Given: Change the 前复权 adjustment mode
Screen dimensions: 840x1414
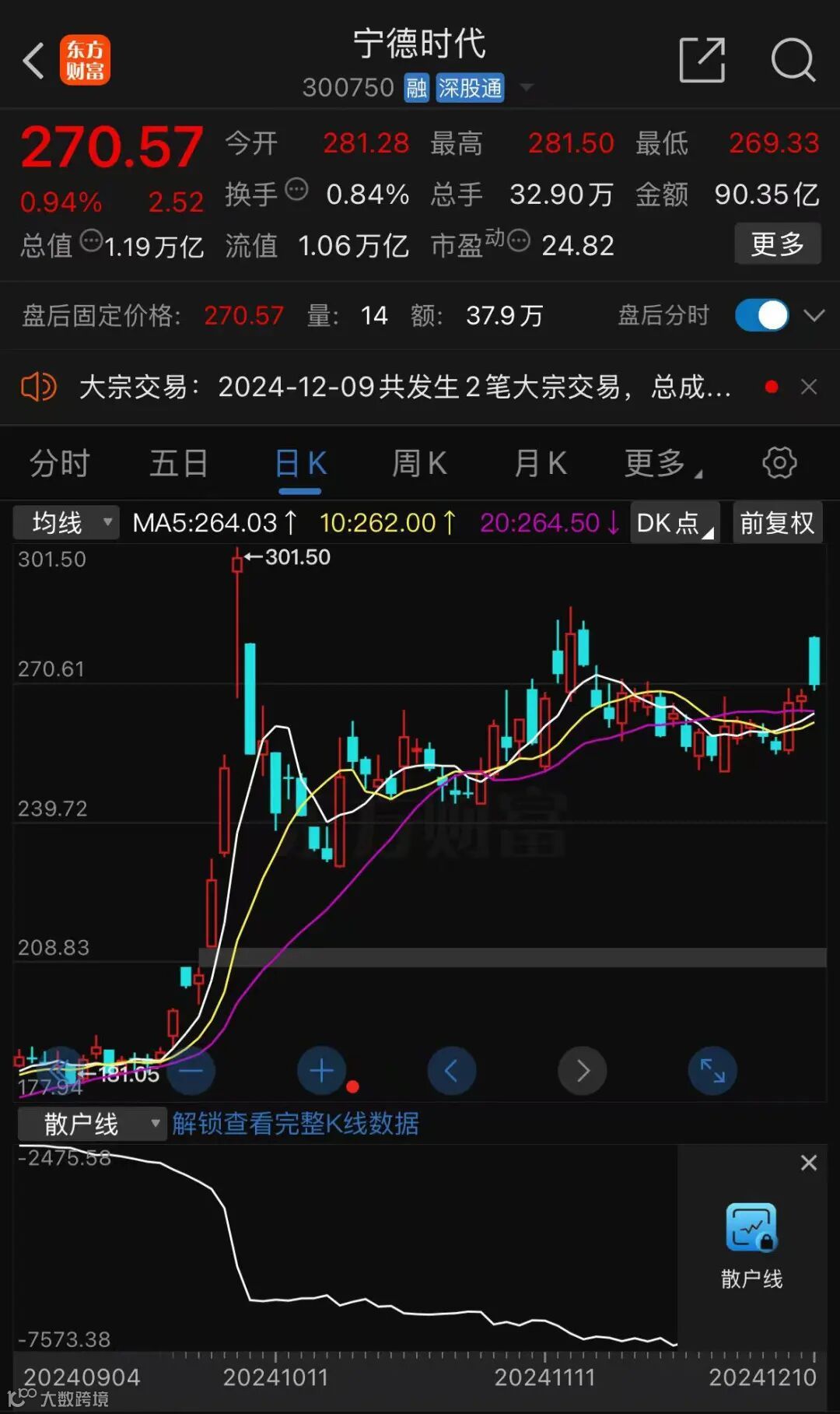Looking at the screenshot, I should pyautogui.click(x=777, y=522).
